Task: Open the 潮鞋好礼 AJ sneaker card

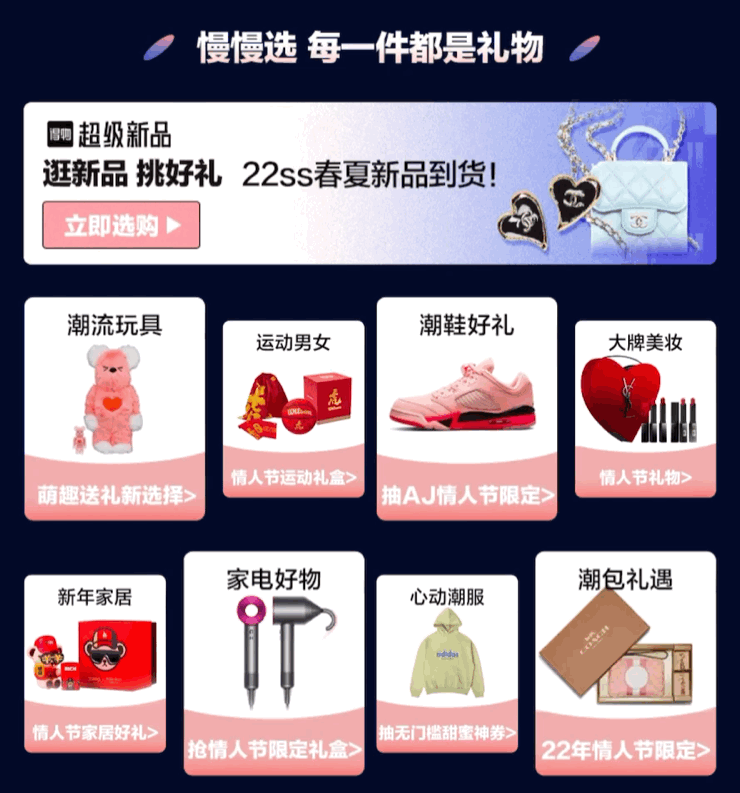Action: [466, 408]
